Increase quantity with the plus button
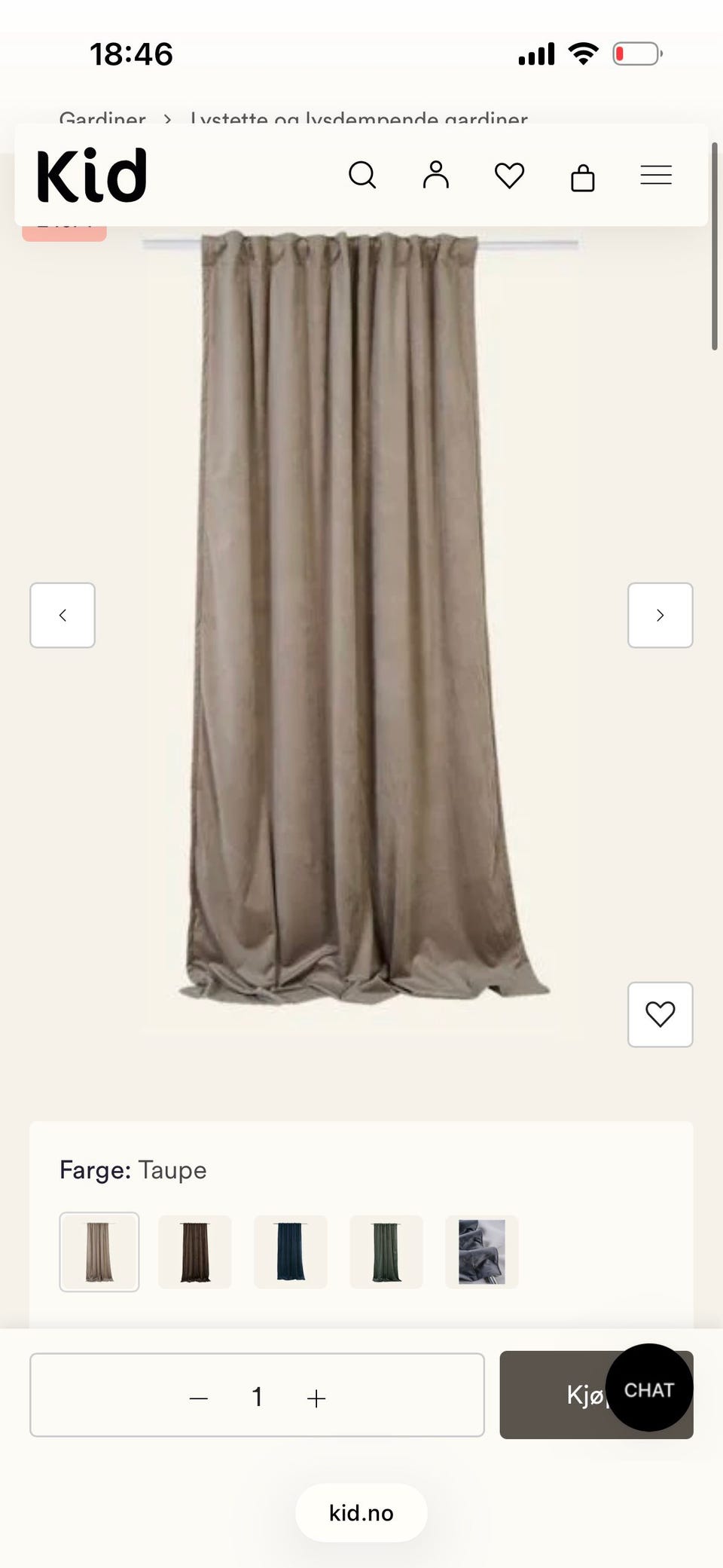Screen dimensions: 723x1568 316,1398
